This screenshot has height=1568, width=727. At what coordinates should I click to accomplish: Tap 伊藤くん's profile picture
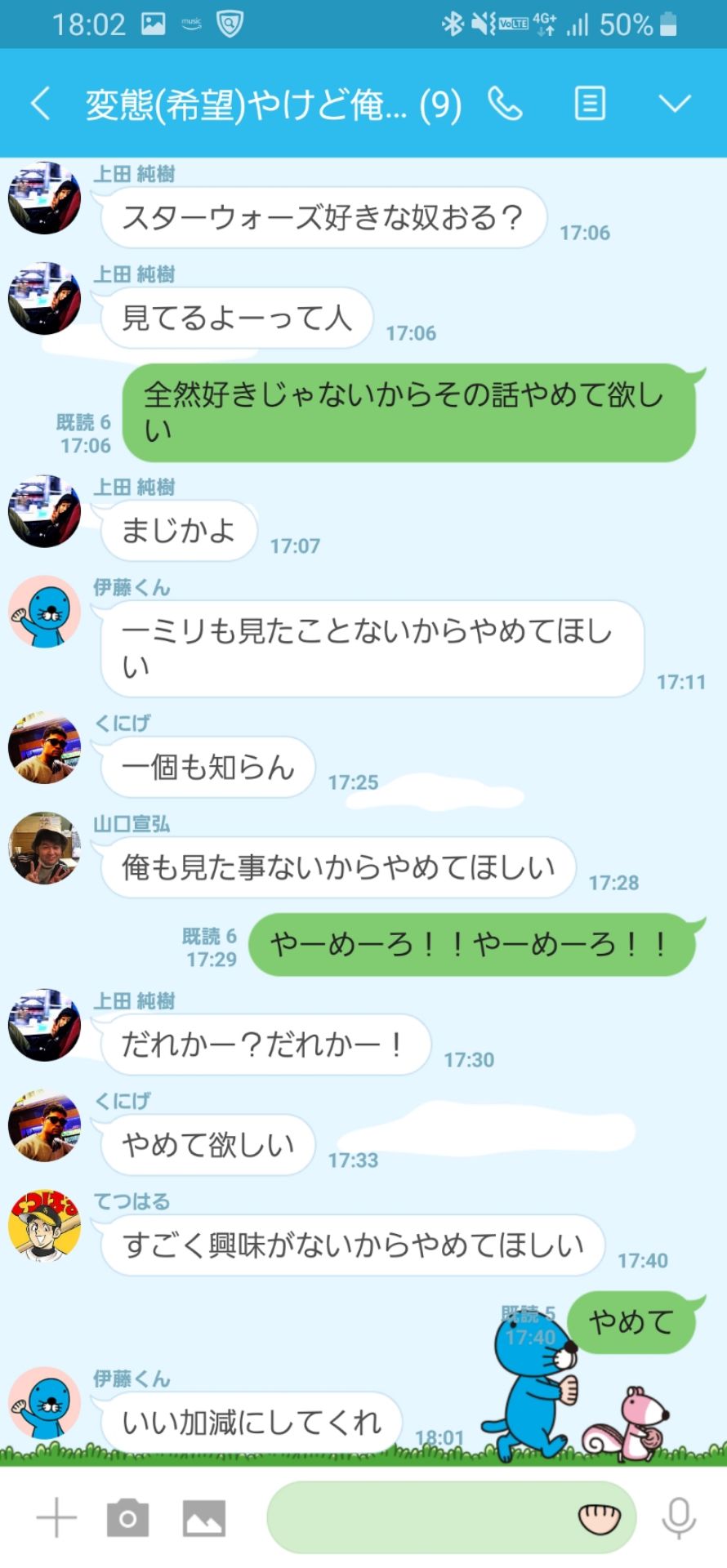pos(45,614)
